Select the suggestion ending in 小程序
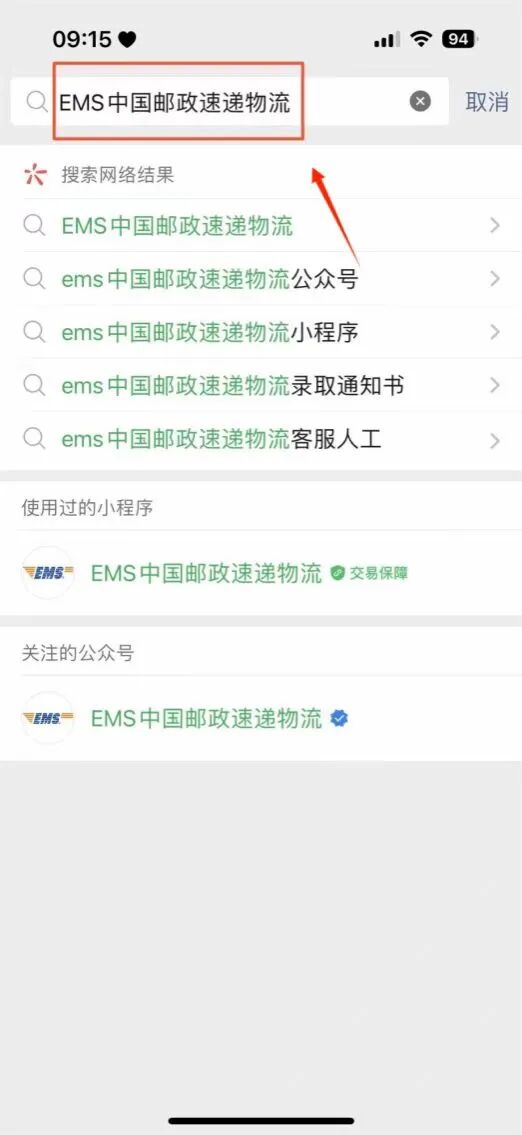Screen dimensions: 522x1135 261,332
